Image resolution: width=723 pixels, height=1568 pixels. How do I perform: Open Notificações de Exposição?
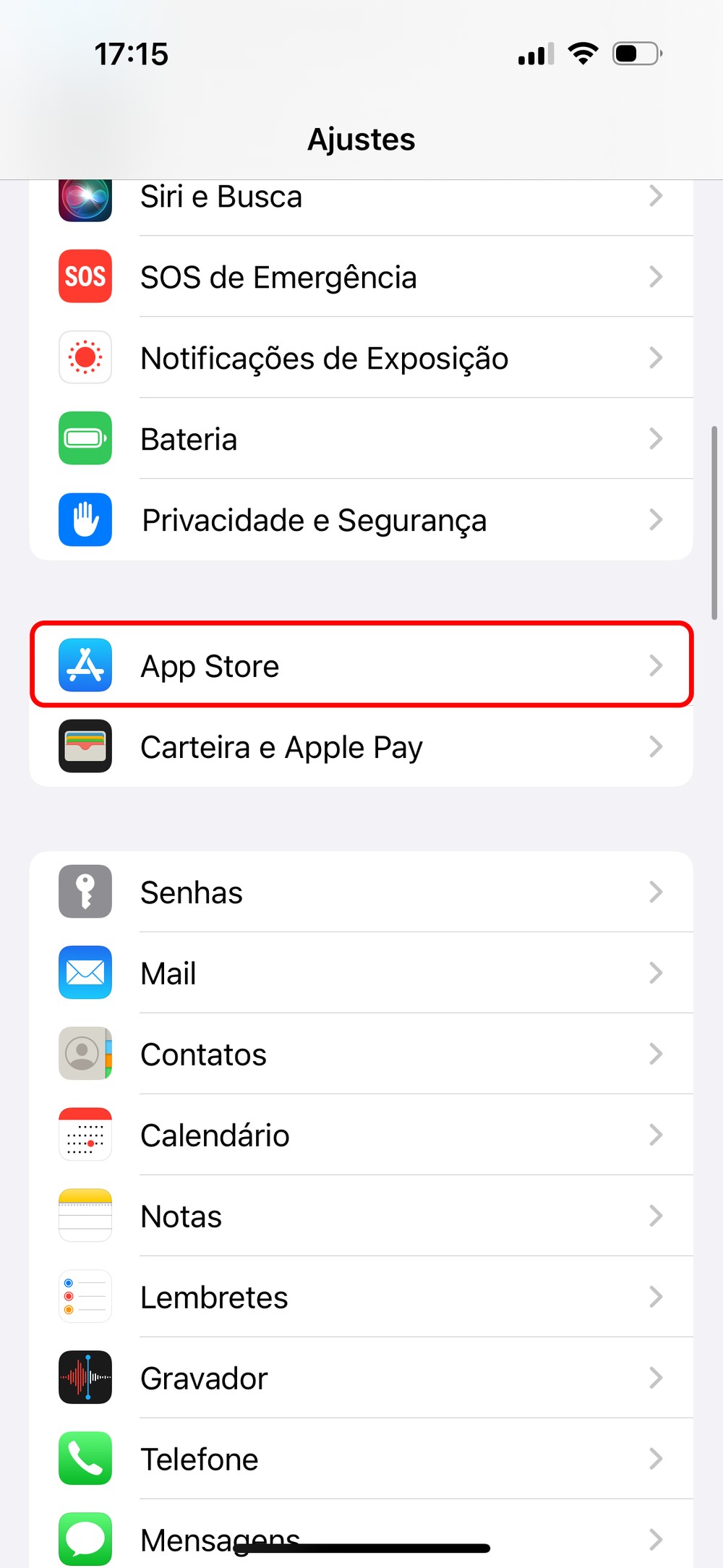coord(361,358)
